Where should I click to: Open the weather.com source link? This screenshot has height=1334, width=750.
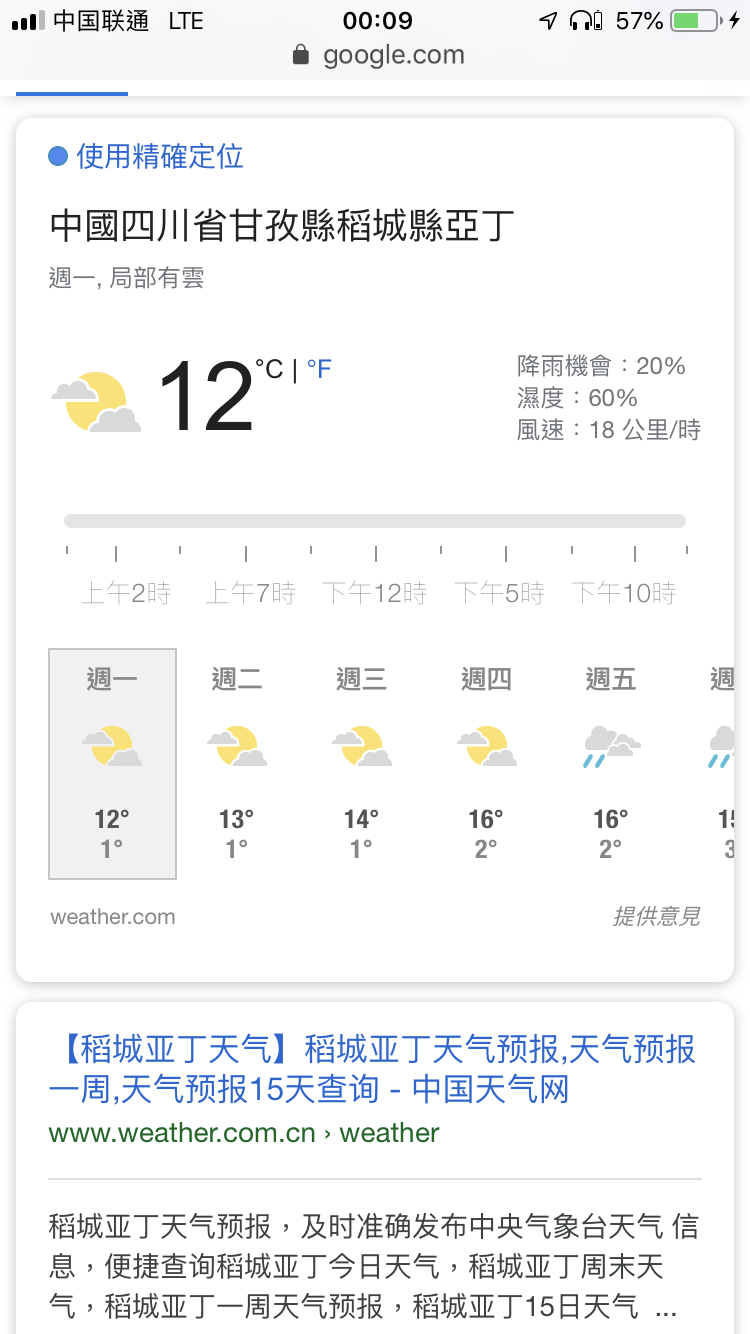tap(113, 916)
